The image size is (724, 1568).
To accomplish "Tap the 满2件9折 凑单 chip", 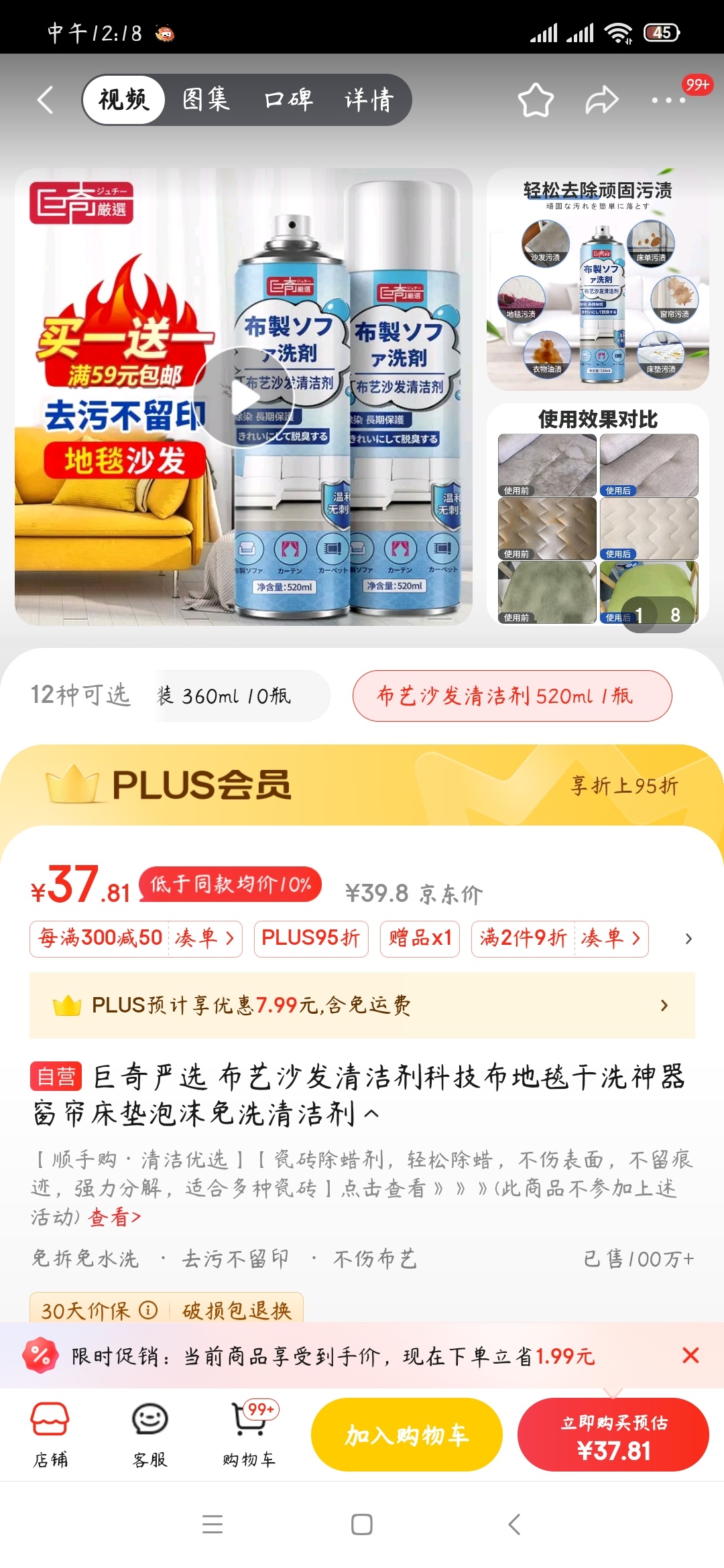I will point(560,938).
